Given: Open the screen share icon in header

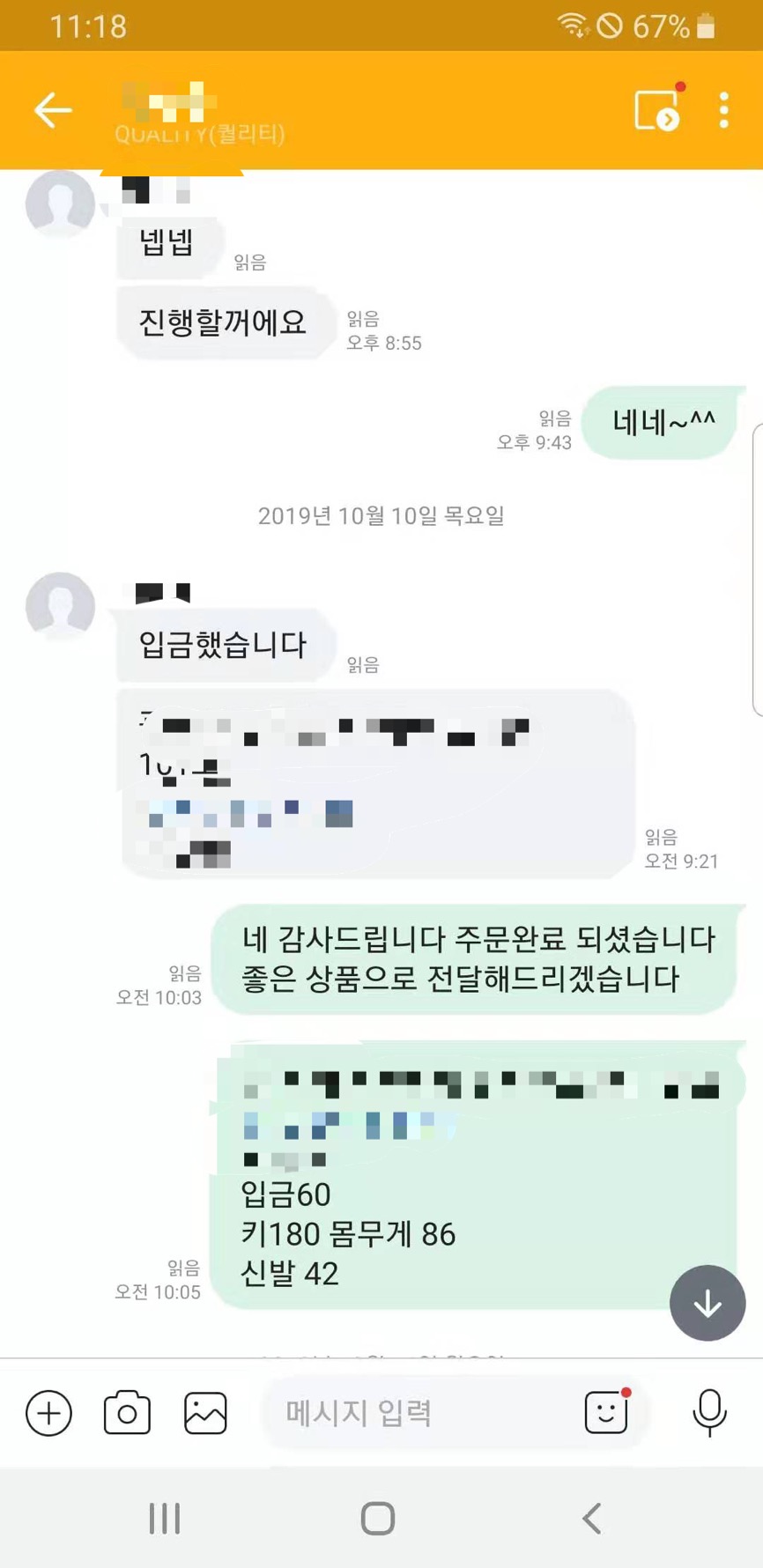Looking at the screenshot, I should click(x=656, y=110).
